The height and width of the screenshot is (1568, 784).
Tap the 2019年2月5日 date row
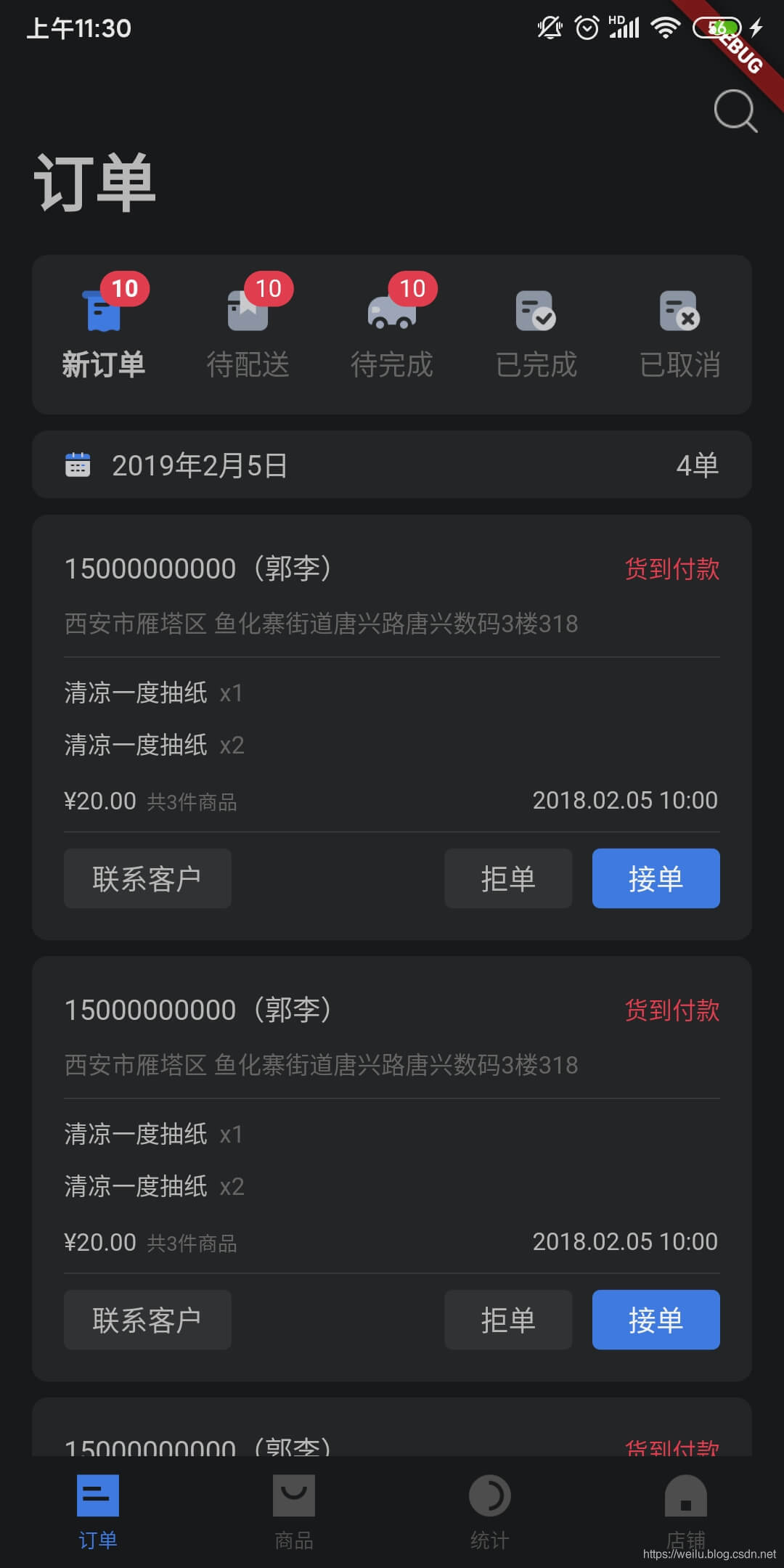(x=392, y=465)
